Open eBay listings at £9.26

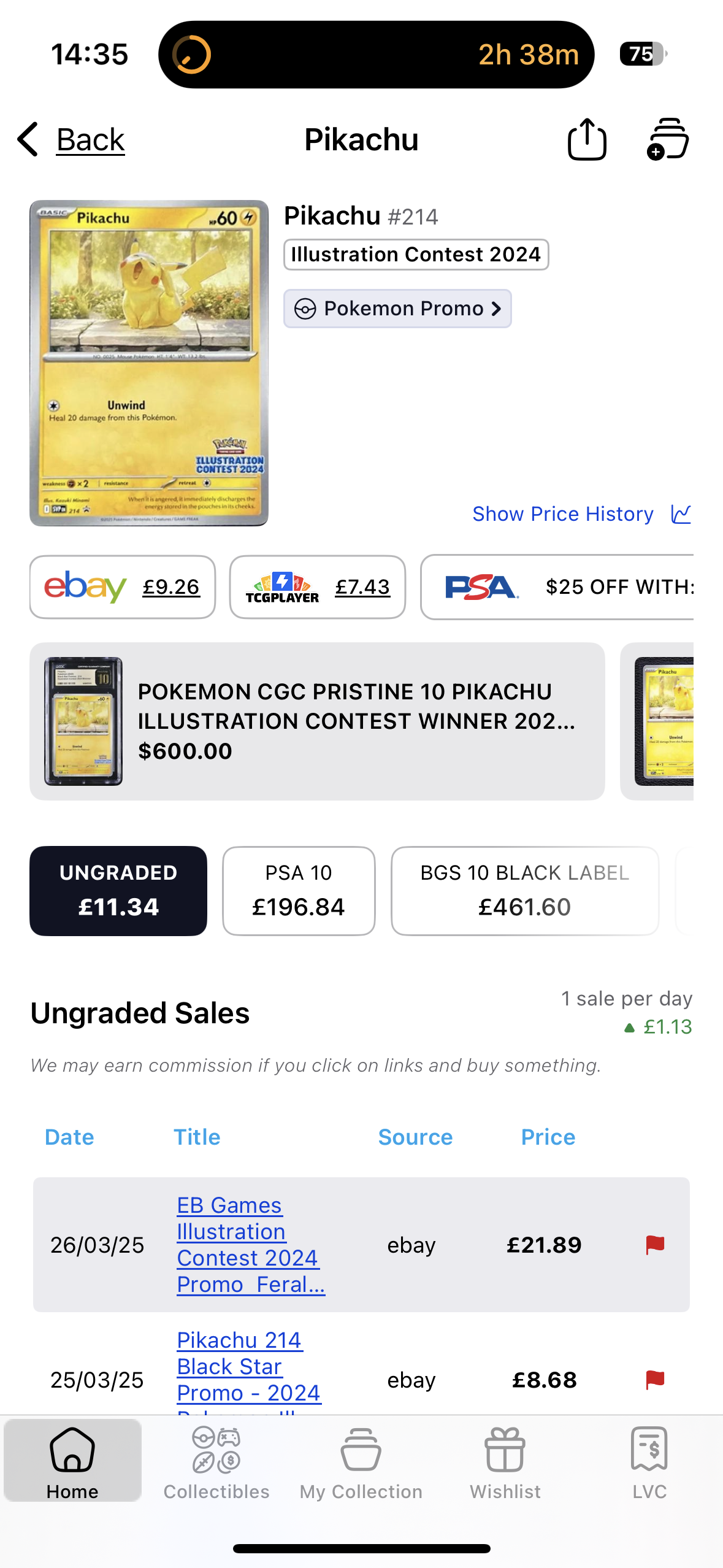(123, 587)
